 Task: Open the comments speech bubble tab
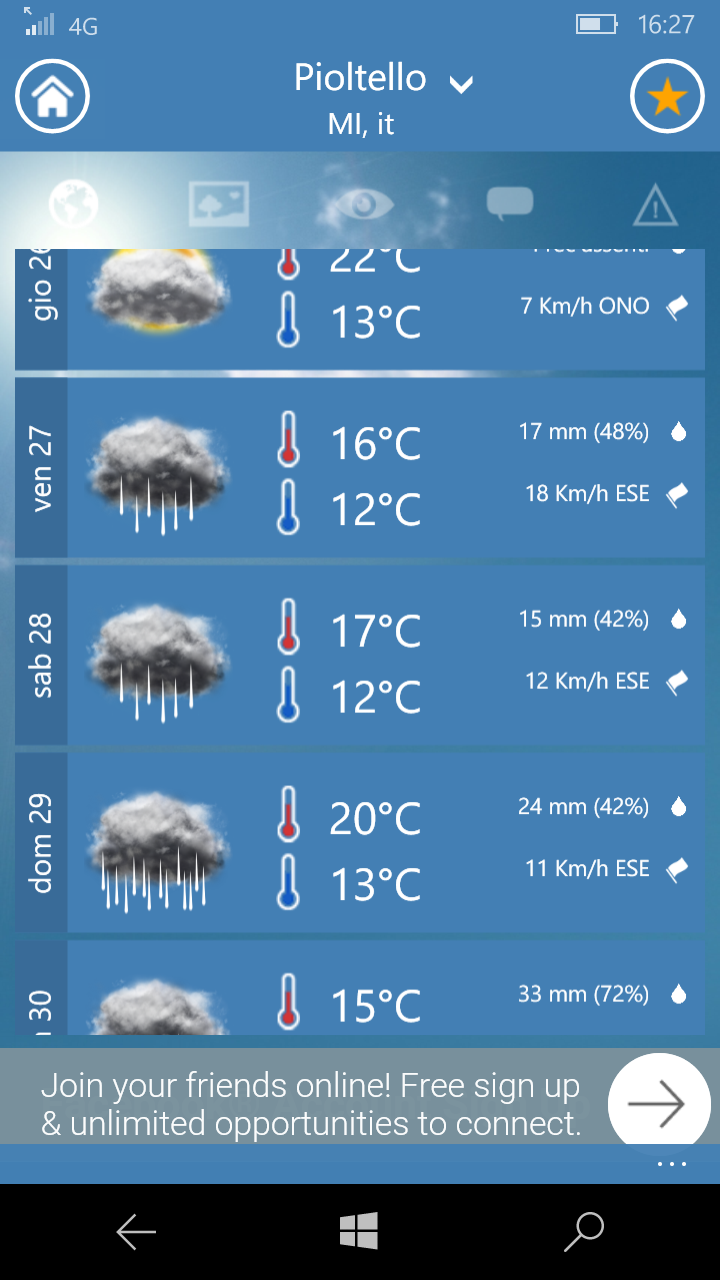coord(510,203)
